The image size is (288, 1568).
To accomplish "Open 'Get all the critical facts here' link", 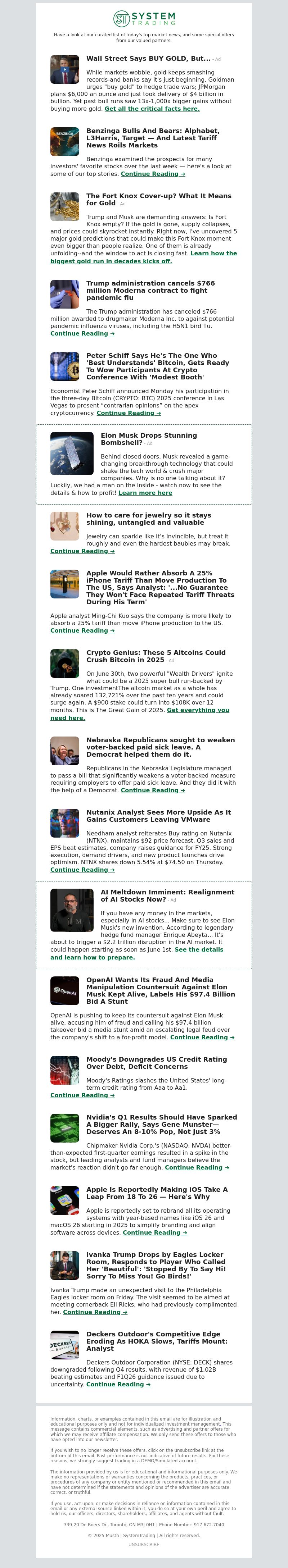I will (x=152, y=109).
